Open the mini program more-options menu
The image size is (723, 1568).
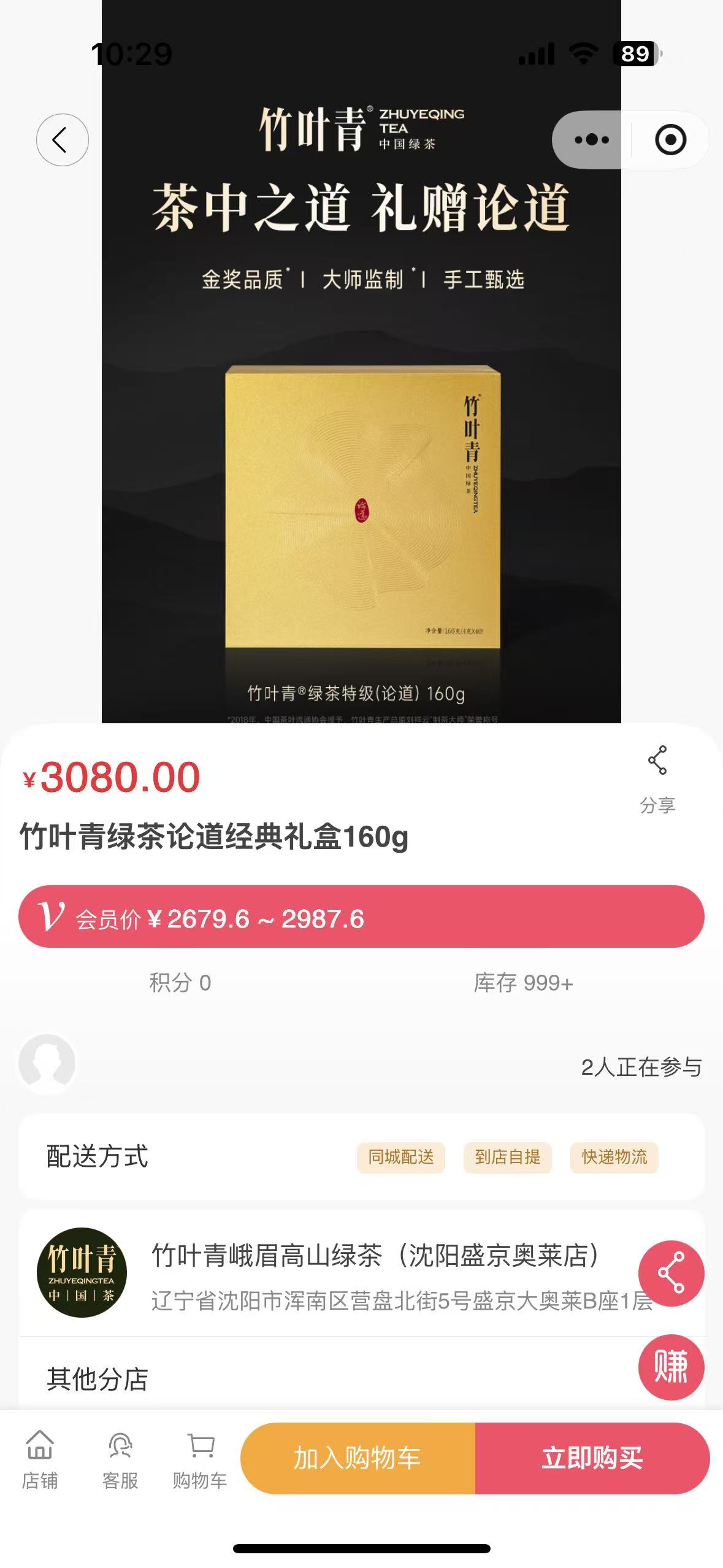click(x=592, y=140)
